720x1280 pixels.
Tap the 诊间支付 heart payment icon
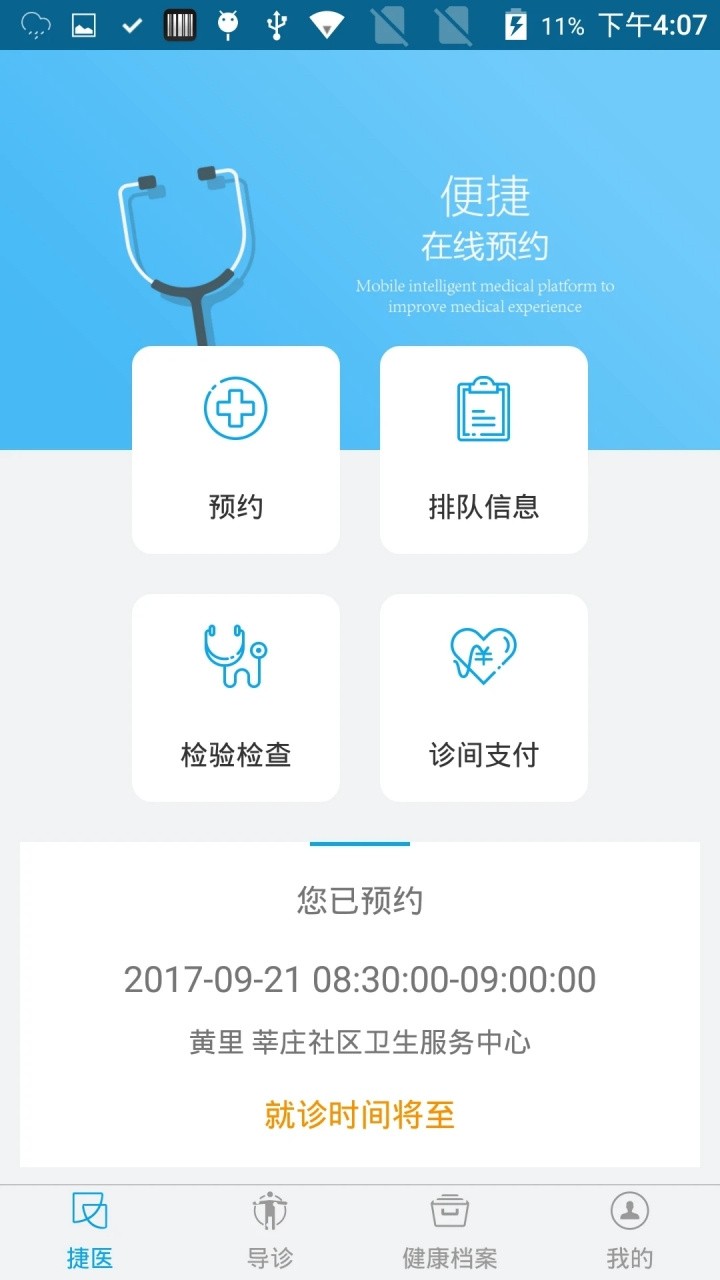tap(483, 654)
